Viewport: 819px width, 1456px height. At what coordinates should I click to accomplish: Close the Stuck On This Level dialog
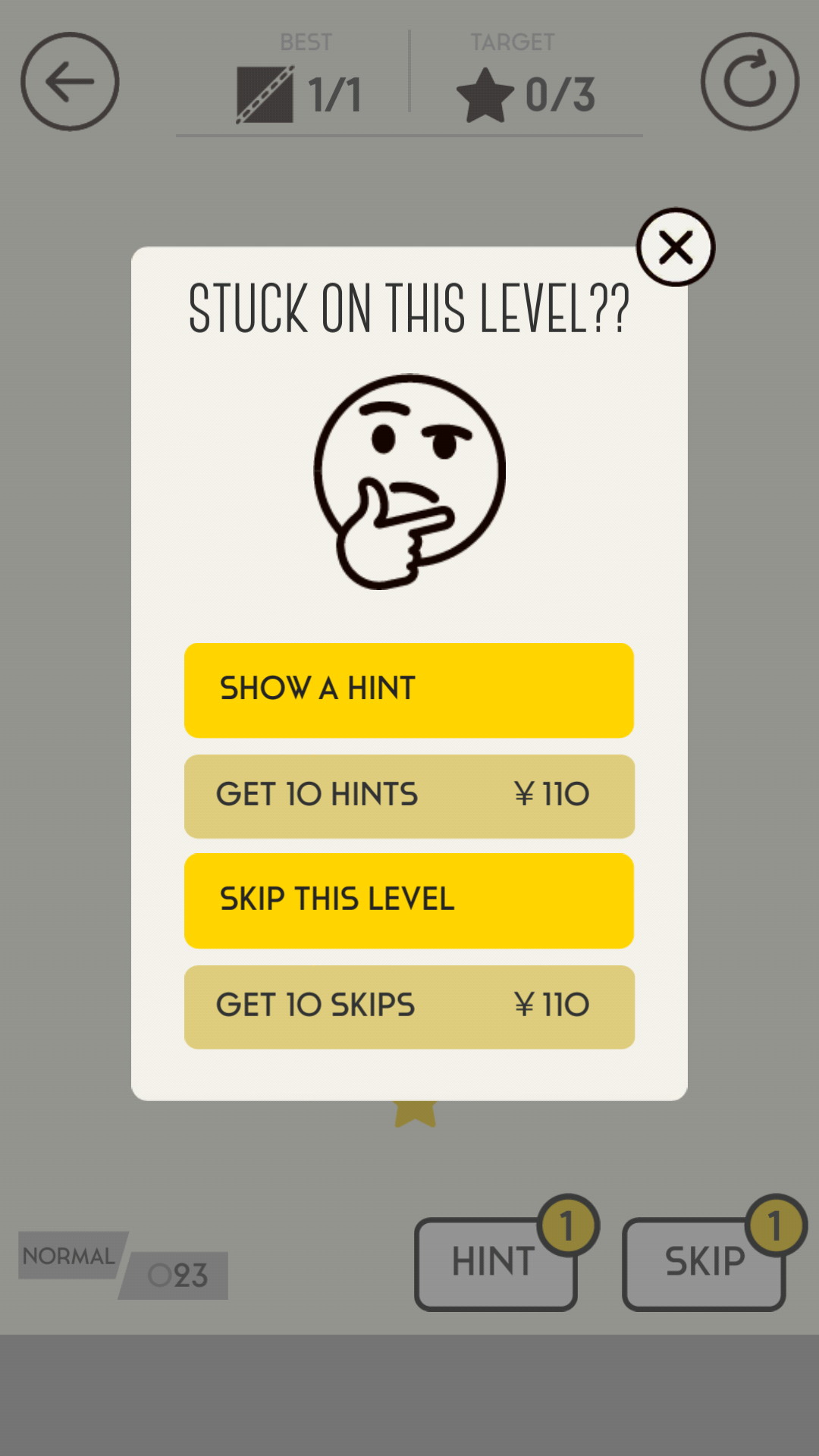(675, 247)
